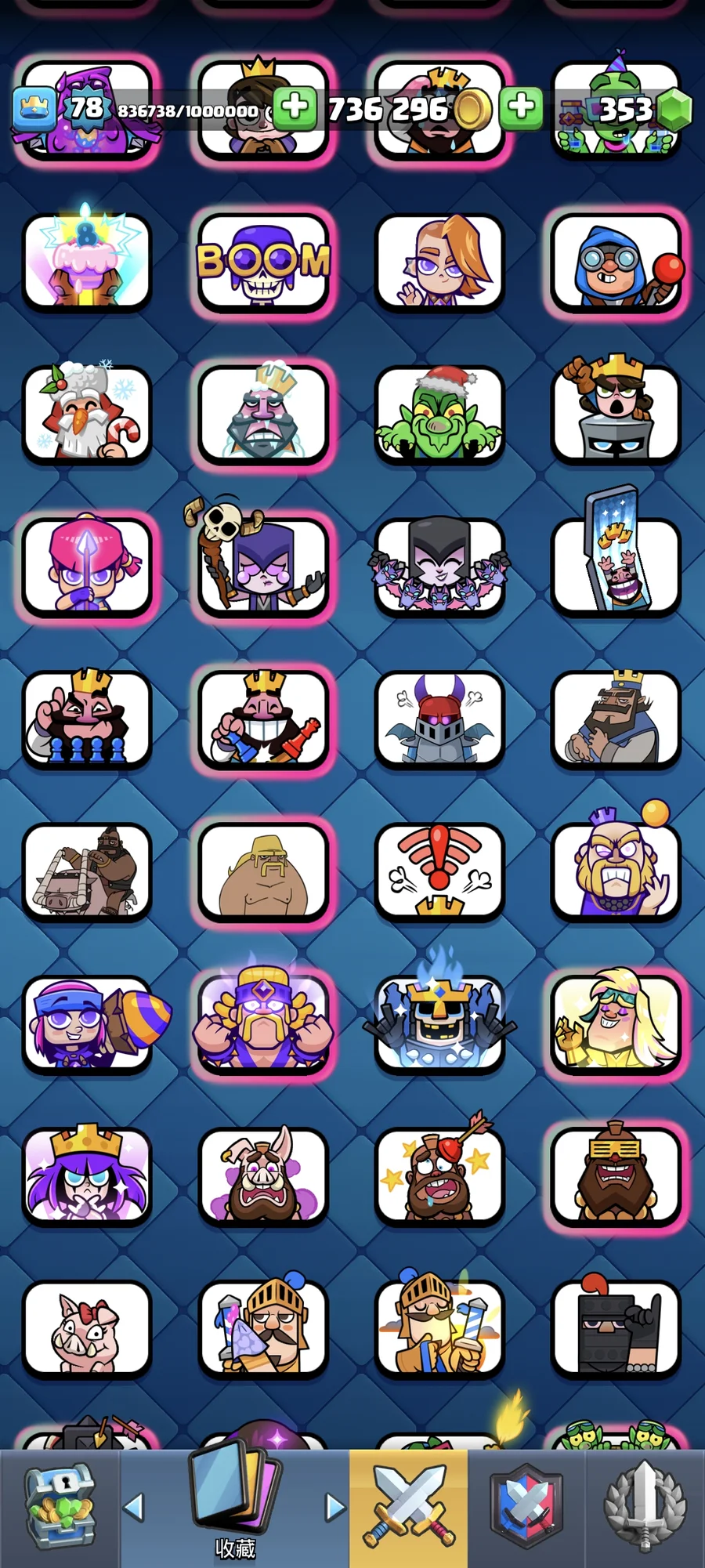Tap the left arrow beside the collection tab

(135, 1506)
